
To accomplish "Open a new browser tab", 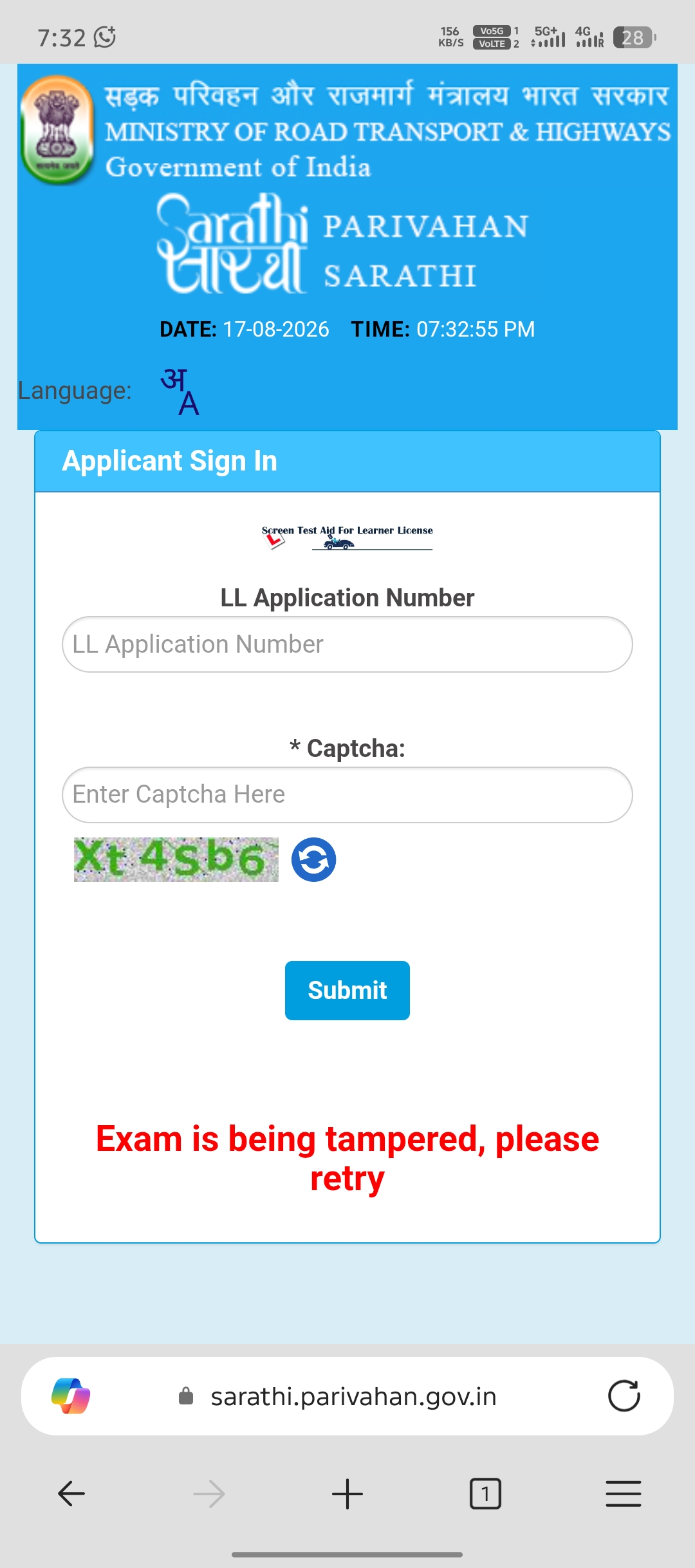I will pos(347,1493).
